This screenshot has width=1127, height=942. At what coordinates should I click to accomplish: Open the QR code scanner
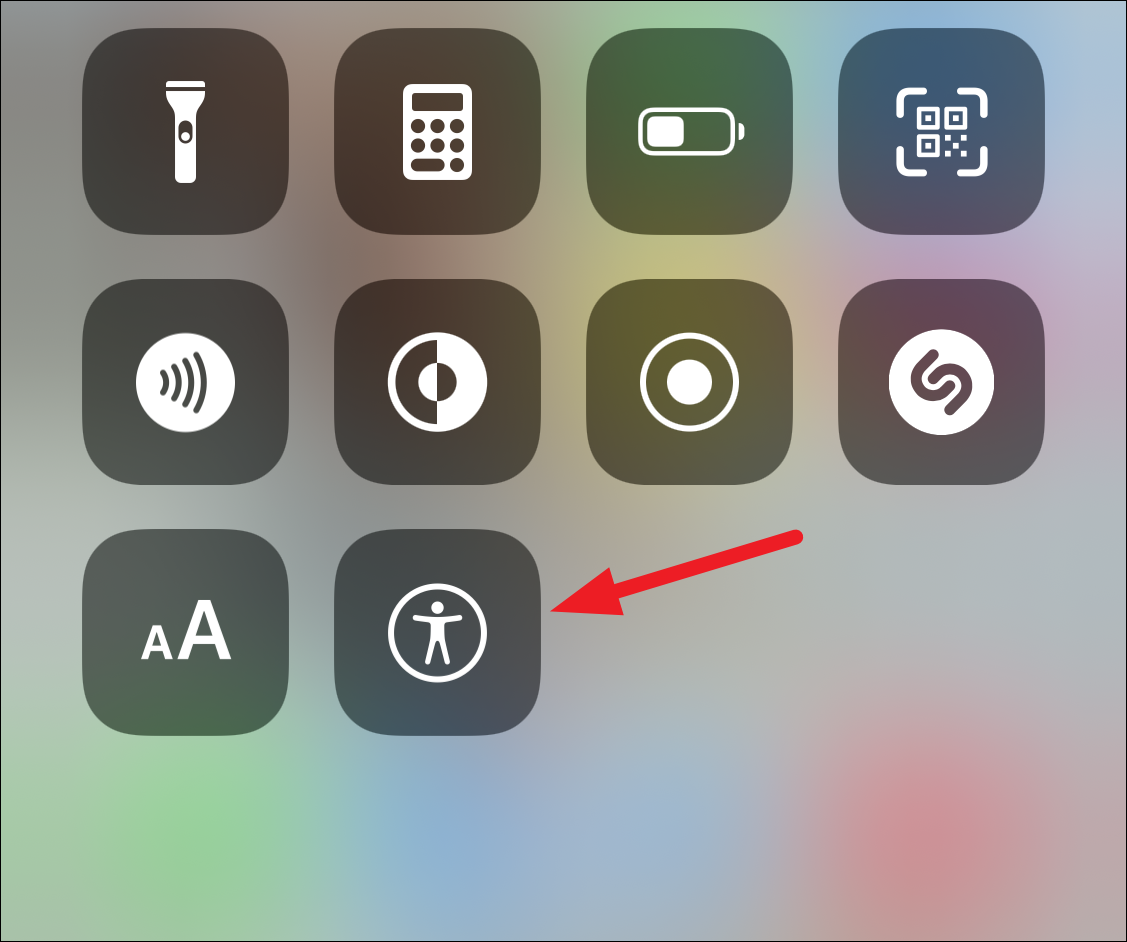click(x=941, y=131)
